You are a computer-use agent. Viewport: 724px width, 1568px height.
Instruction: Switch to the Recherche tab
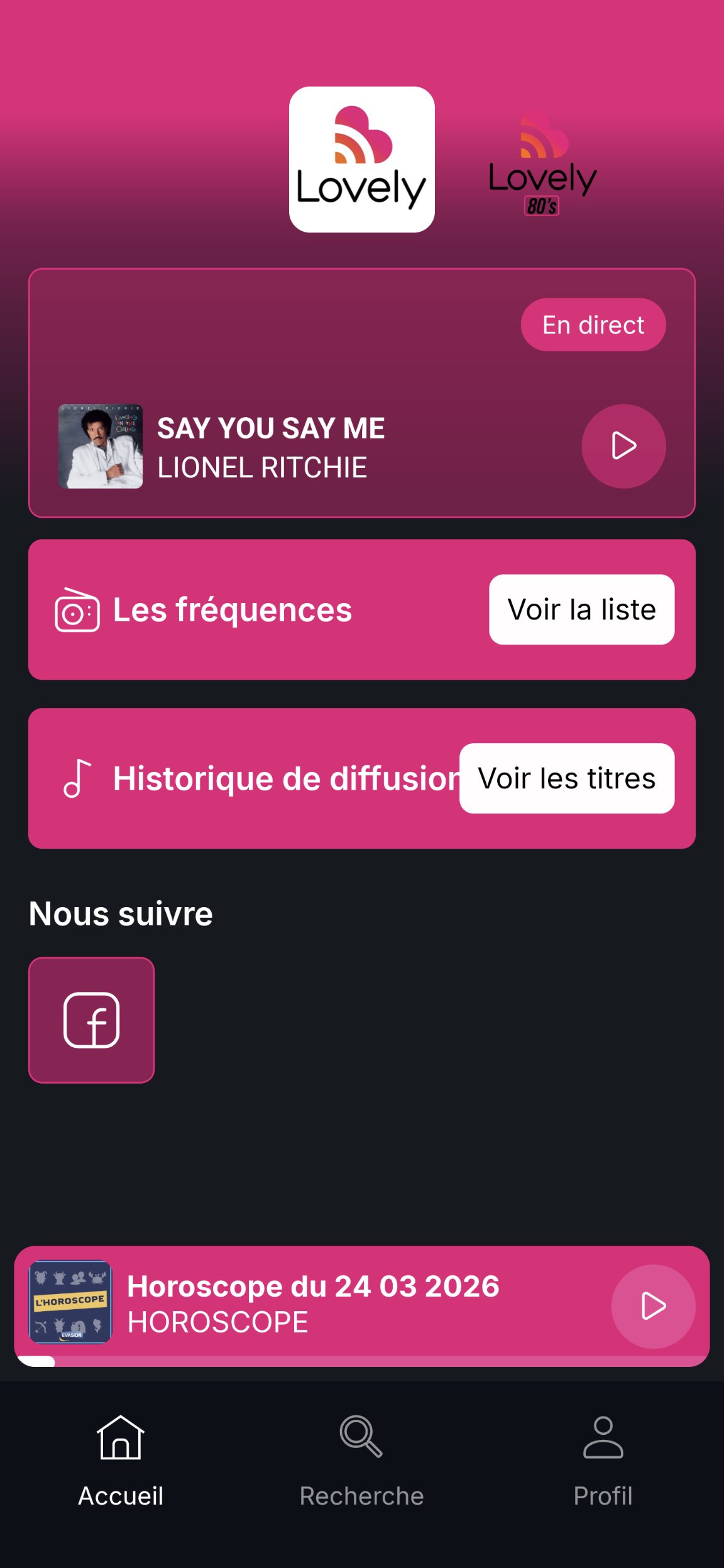click(x=361, y=1461)
